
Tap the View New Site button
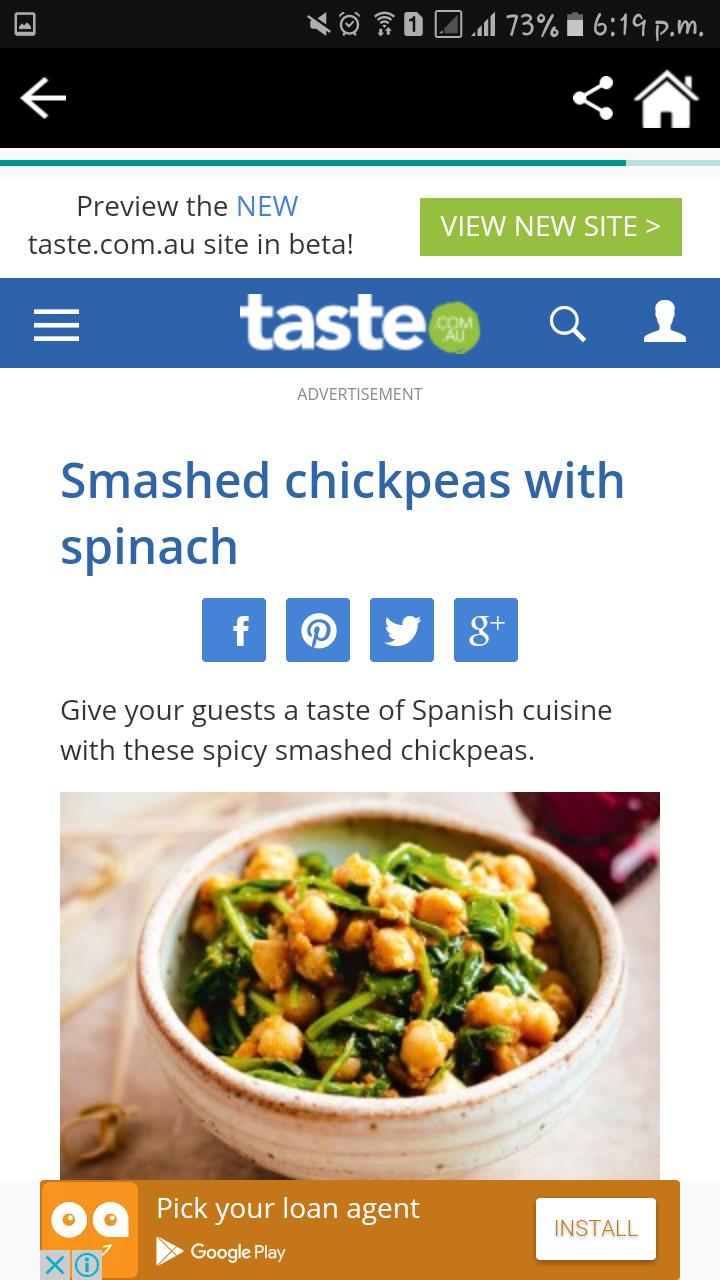550,227
